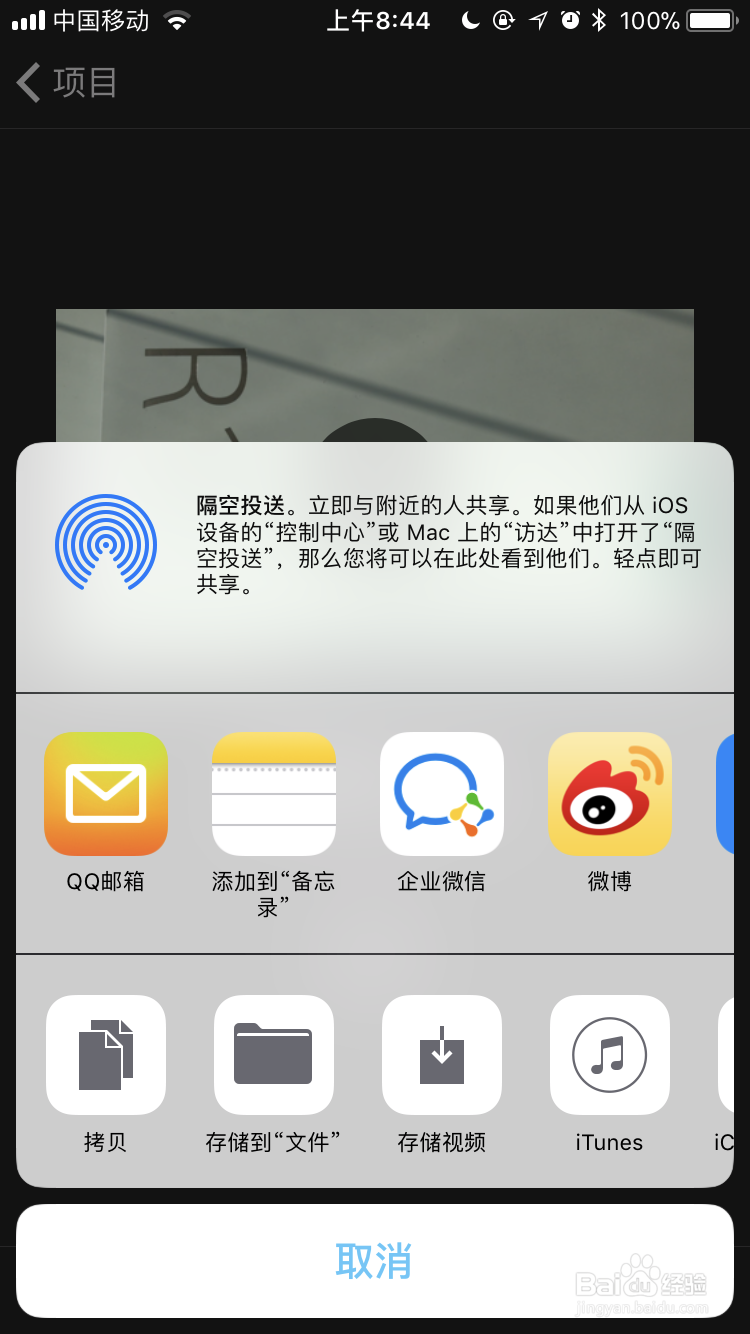
Task: Tap the partially visible blue app icon
Action: [730, 794]
